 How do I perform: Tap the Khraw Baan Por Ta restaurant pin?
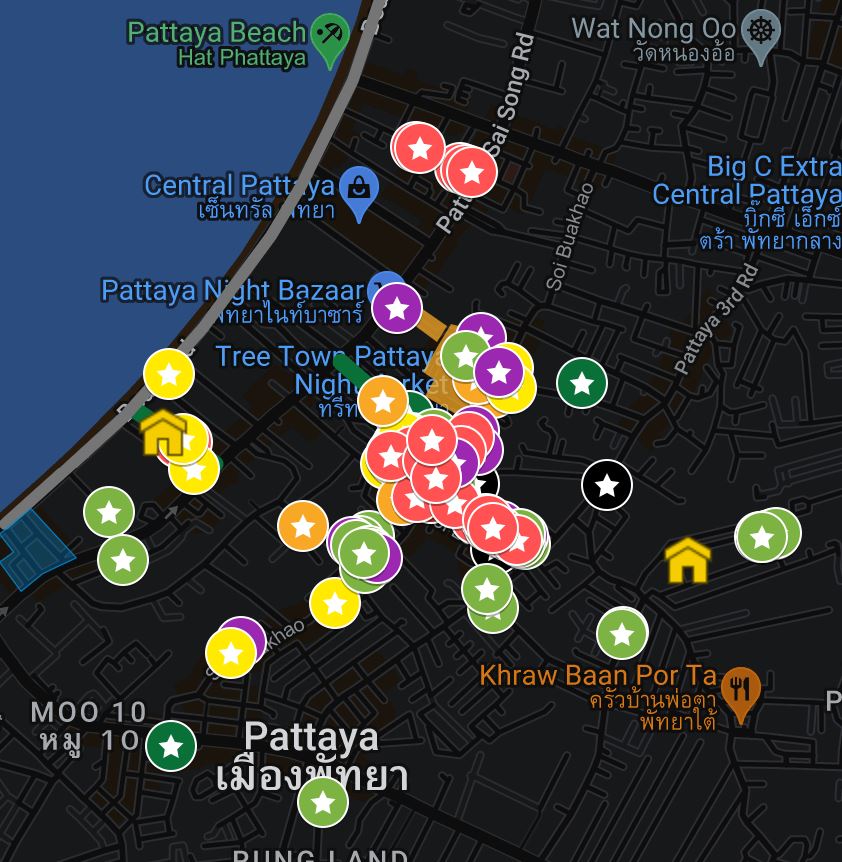pos(741,694)
